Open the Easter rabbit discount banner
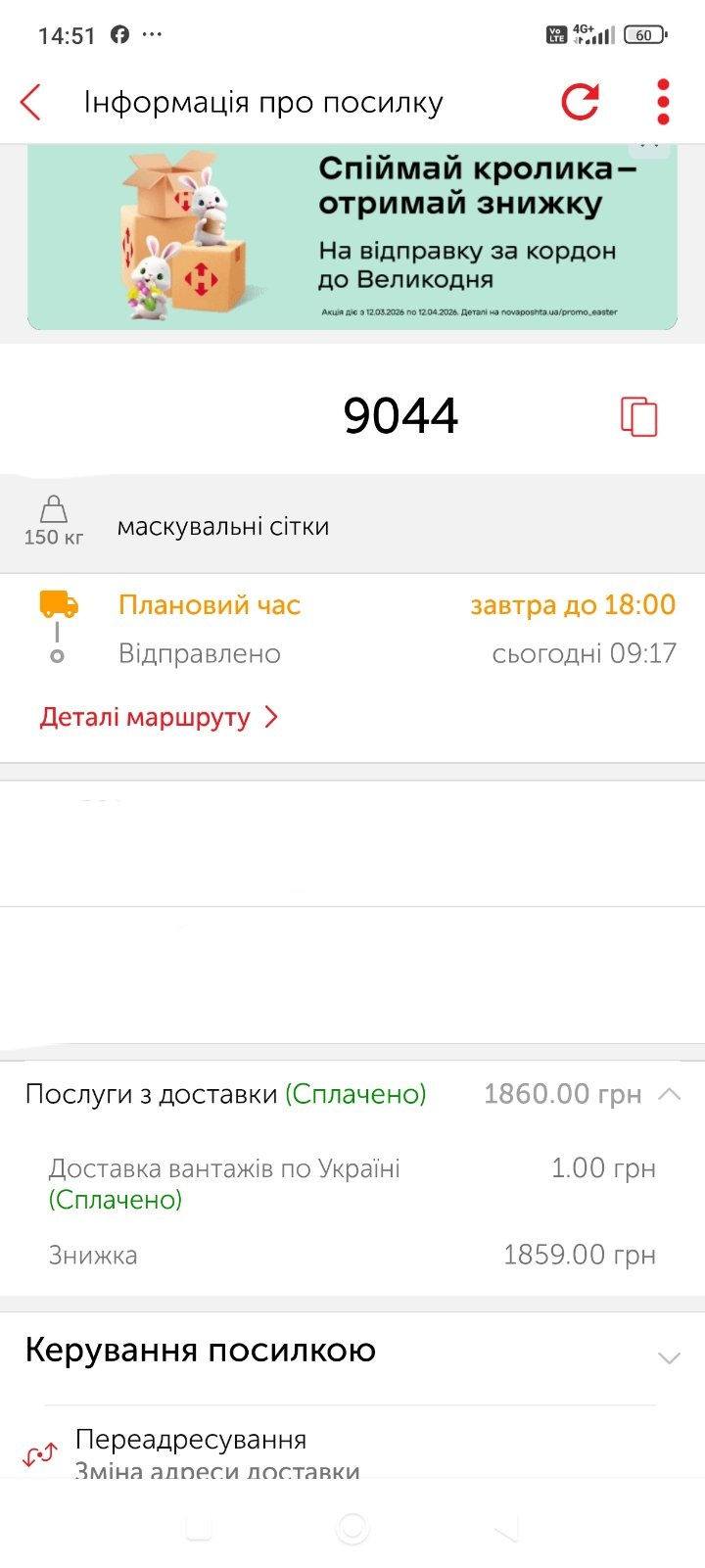 352,237
